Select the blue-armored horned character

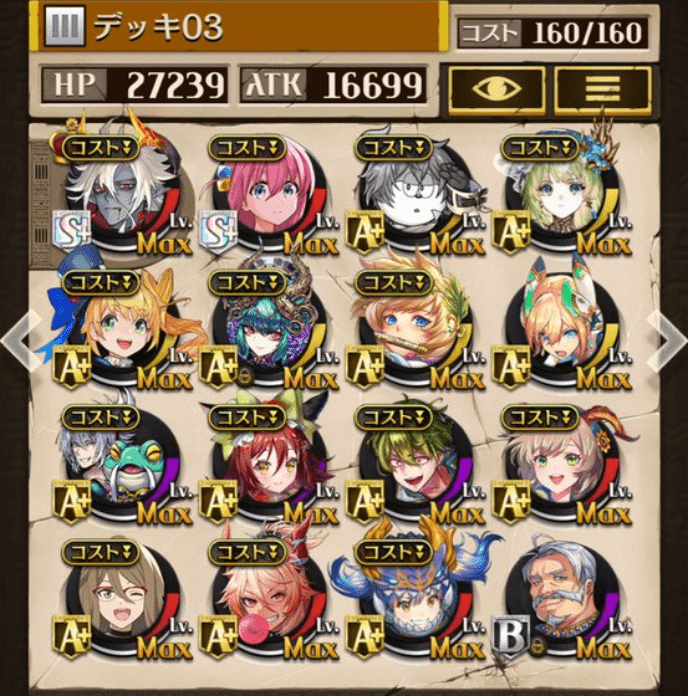point(412,598)
